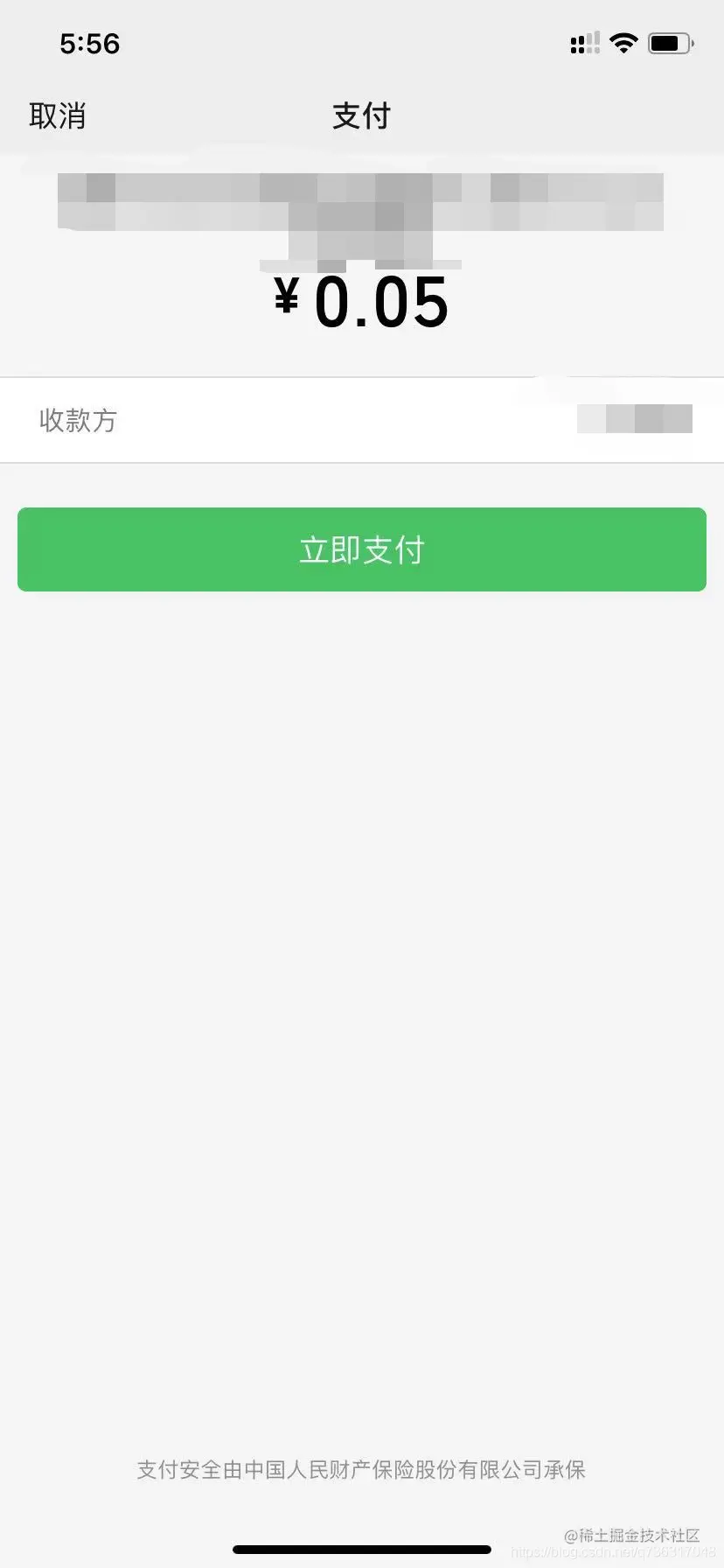Tap the cellular signal bars icon
The height and width of the screenshot is (1568, 724).
coord(584,42)
